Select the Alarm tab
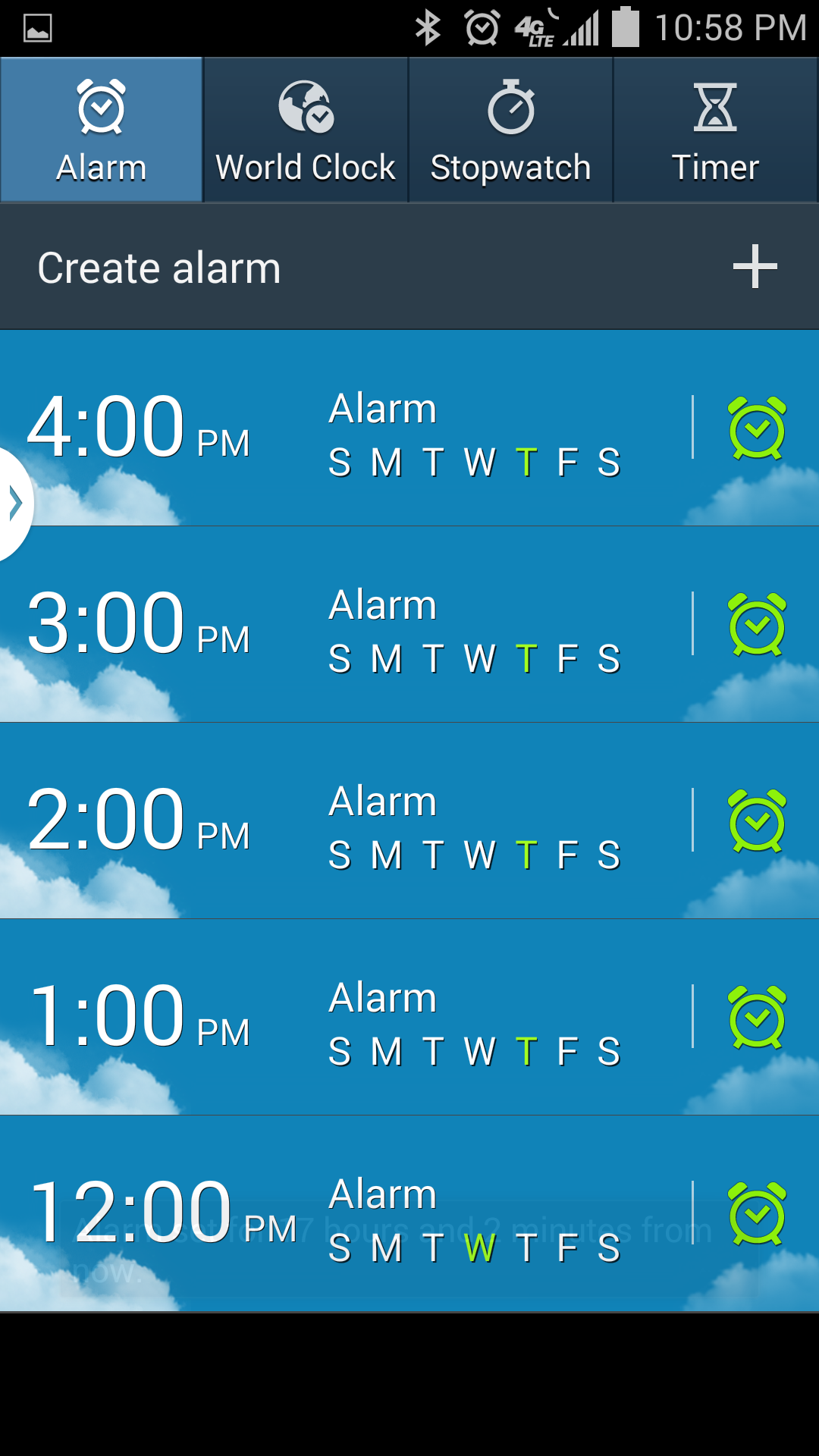This screenshot has height=1456, width=819. tap(102, 130)
